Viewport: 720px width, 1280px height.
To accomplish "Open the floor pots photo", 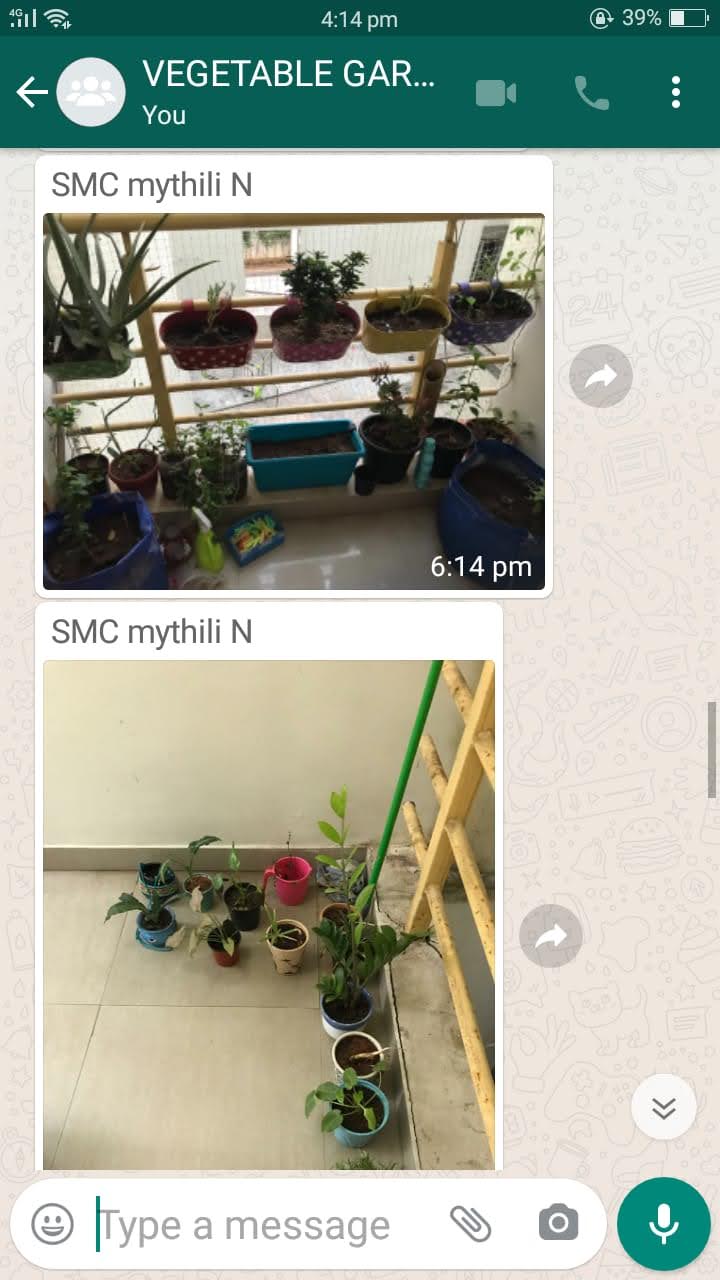I will pos(268,914).
